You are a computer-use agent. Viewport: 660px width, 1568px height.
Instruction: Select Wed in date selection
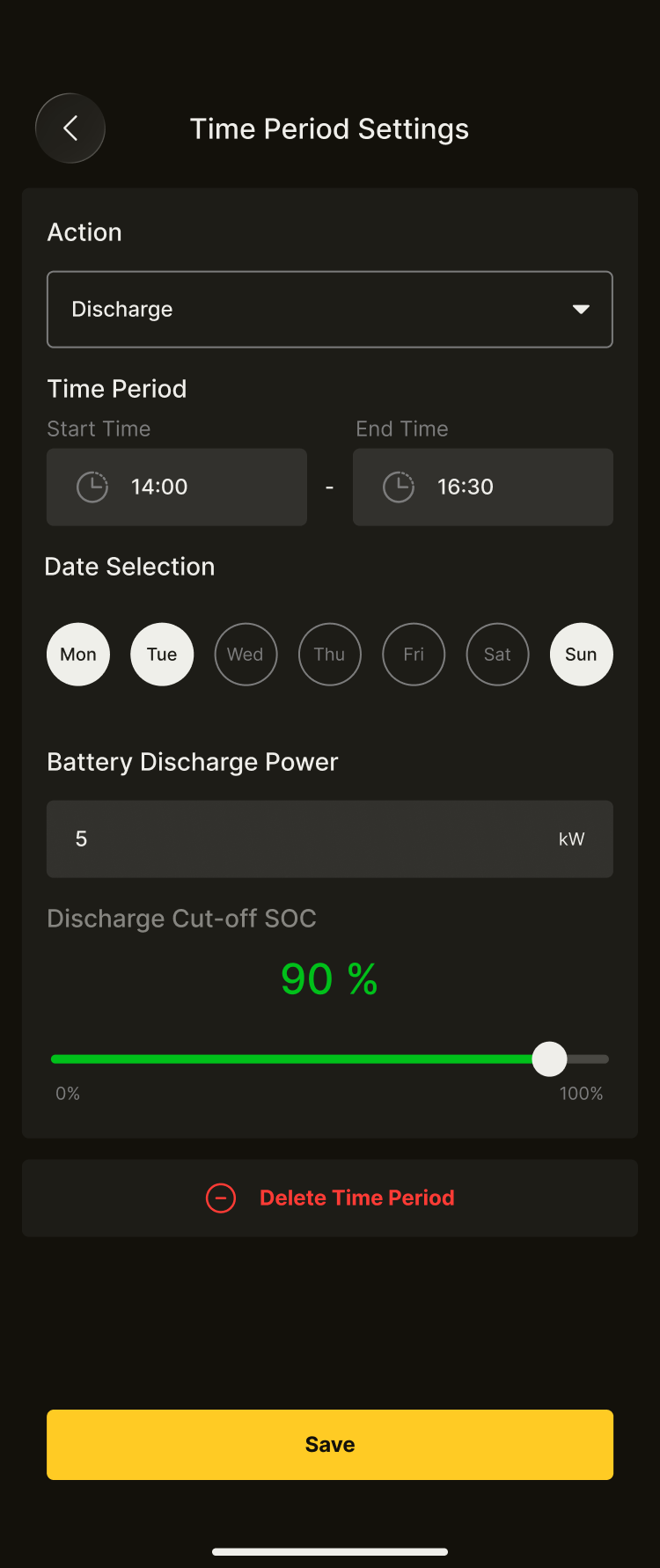pyautogui.click(x=246, y=655)
